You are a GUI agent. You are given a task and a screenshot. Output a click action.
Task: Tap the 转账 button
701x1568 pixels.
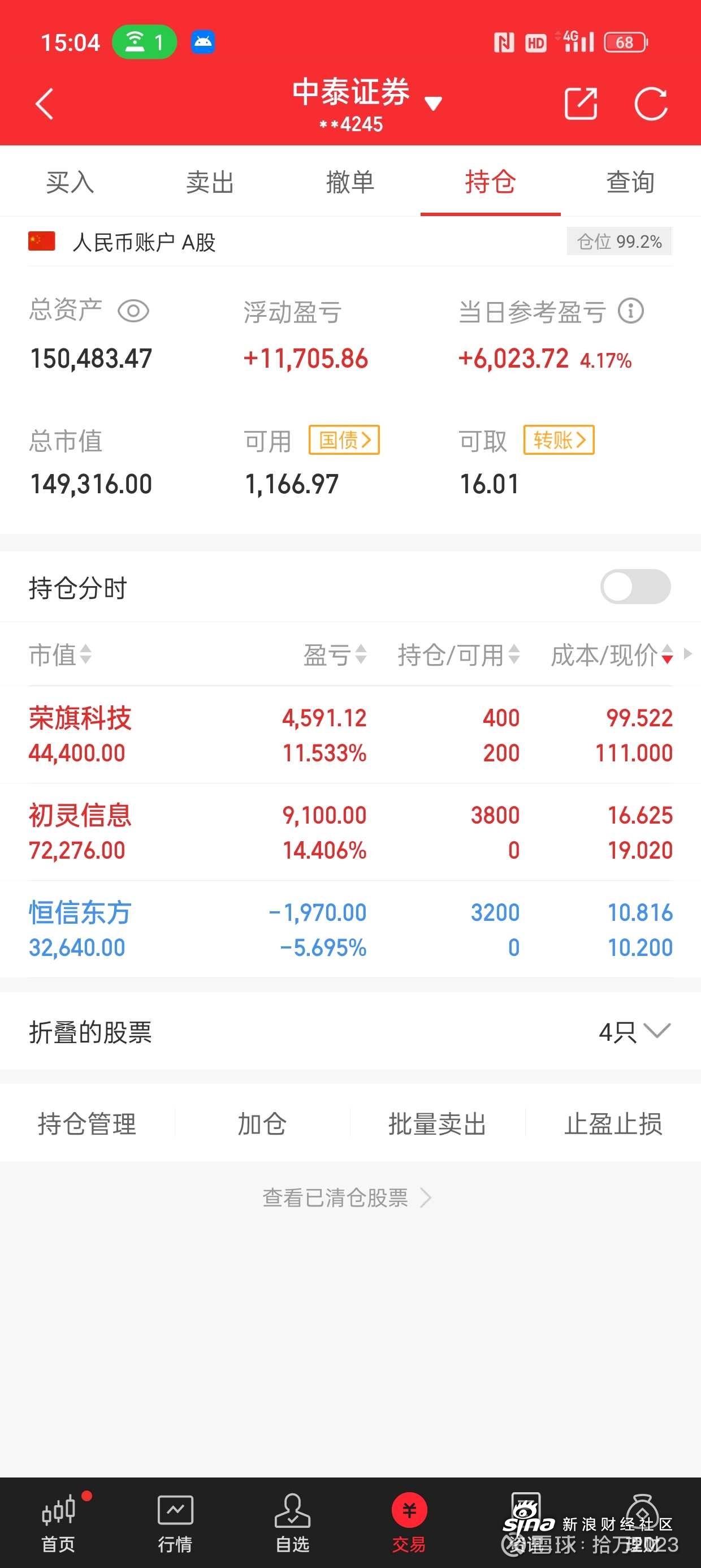point(559,440)
